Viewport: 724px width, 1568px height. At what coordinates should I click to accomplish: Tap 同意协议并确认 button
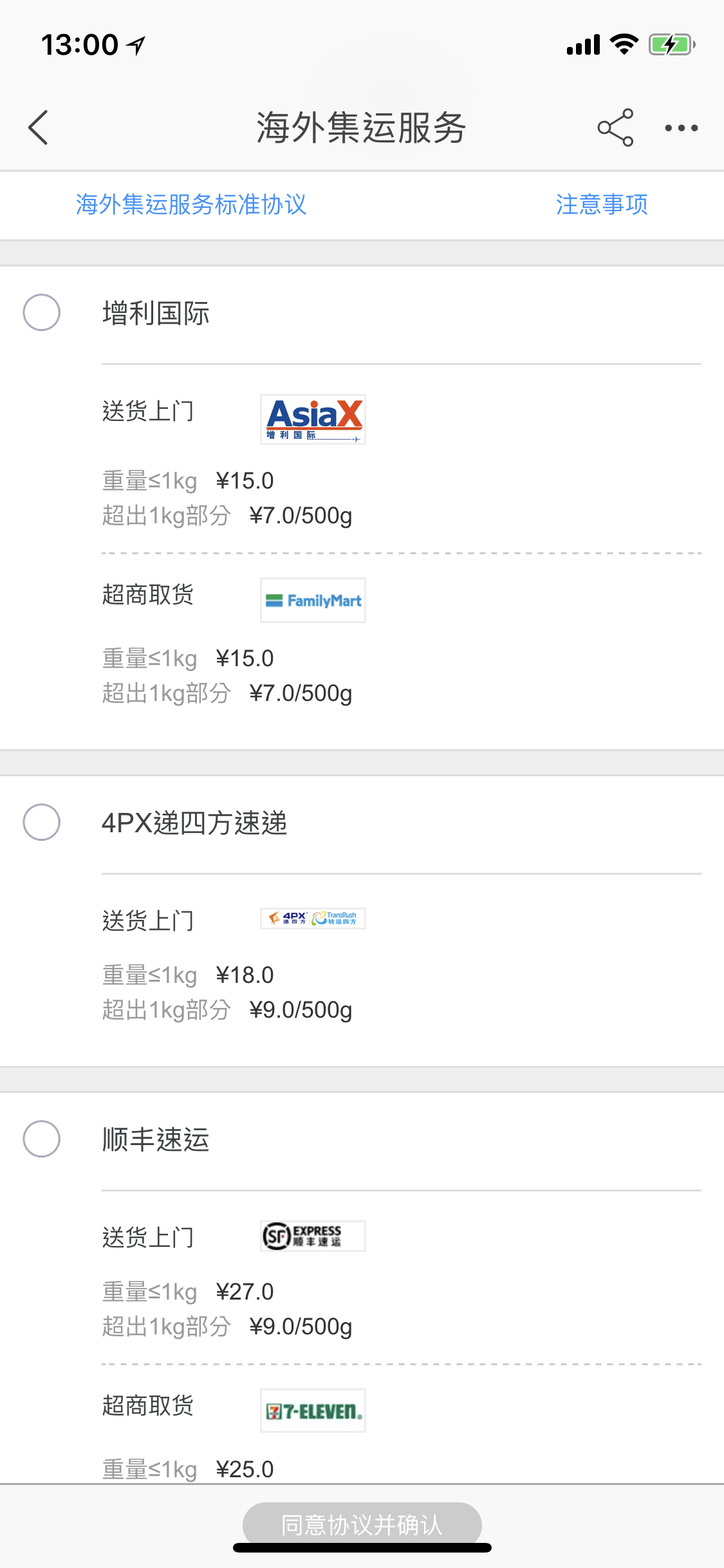click(x=362, y=1524)
